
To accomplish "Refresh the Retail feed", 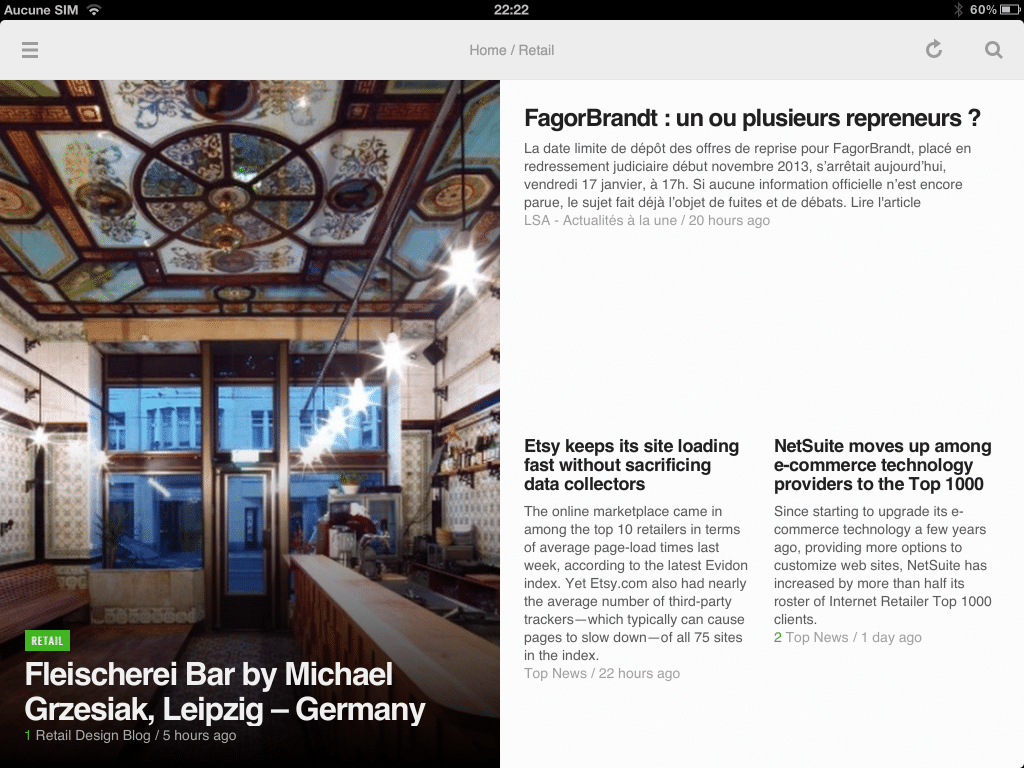I will pyautogui.click(x=933, y=49).
